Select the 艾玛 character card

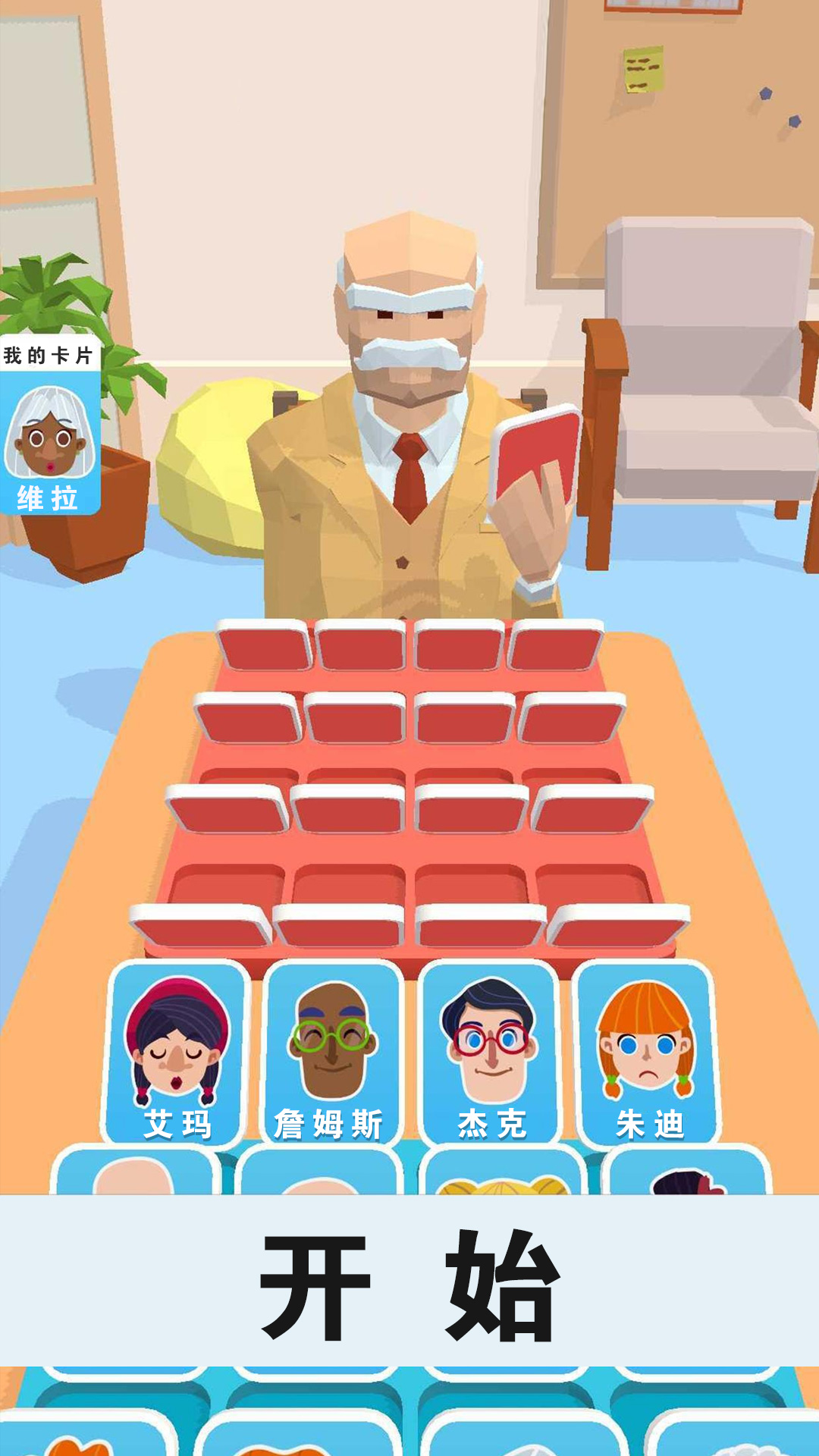point(177,1054)
